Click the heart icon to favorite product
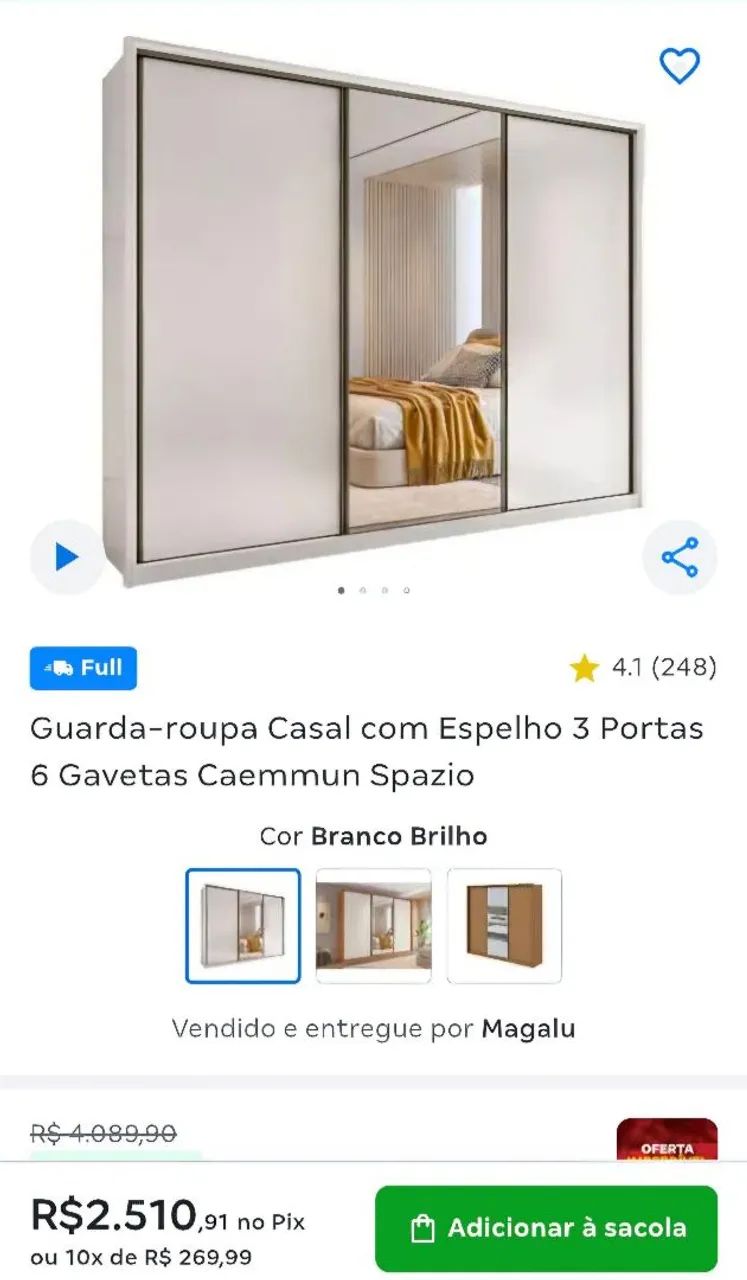Screen dimensions: 747x1280 point(681,68)
